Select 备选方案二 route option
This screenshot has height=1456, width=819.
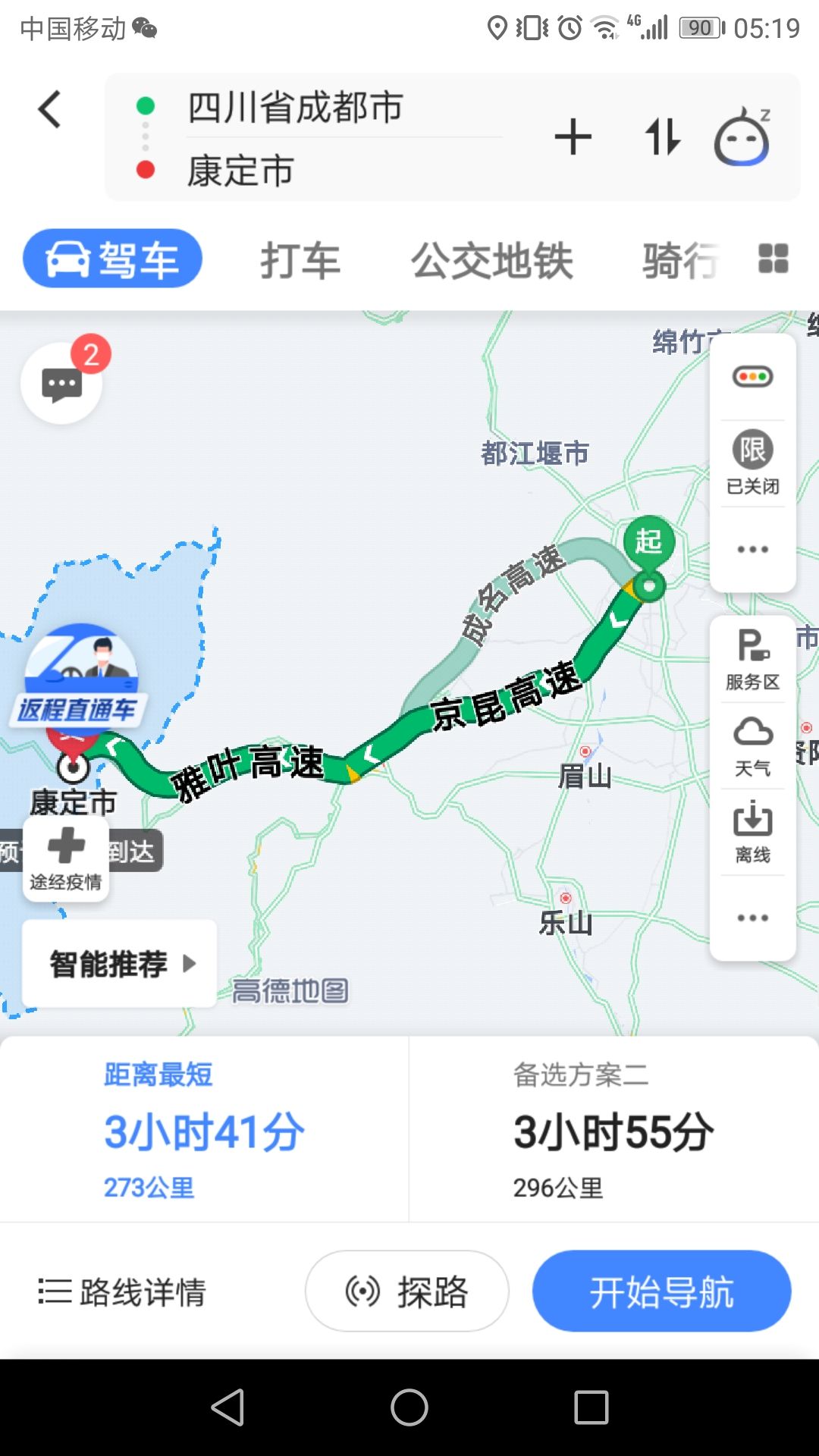tap(613, 1130)
